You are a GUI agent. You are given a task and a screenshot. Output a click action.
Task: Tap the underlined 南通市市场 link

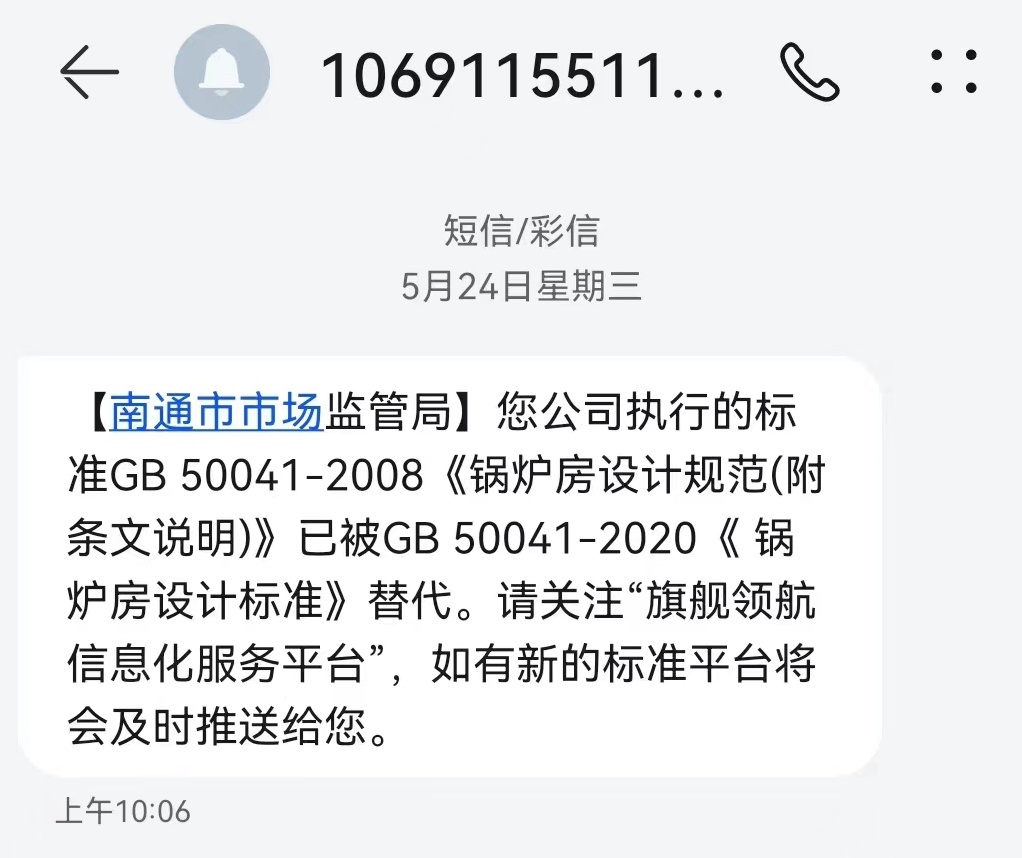[215, 412]
